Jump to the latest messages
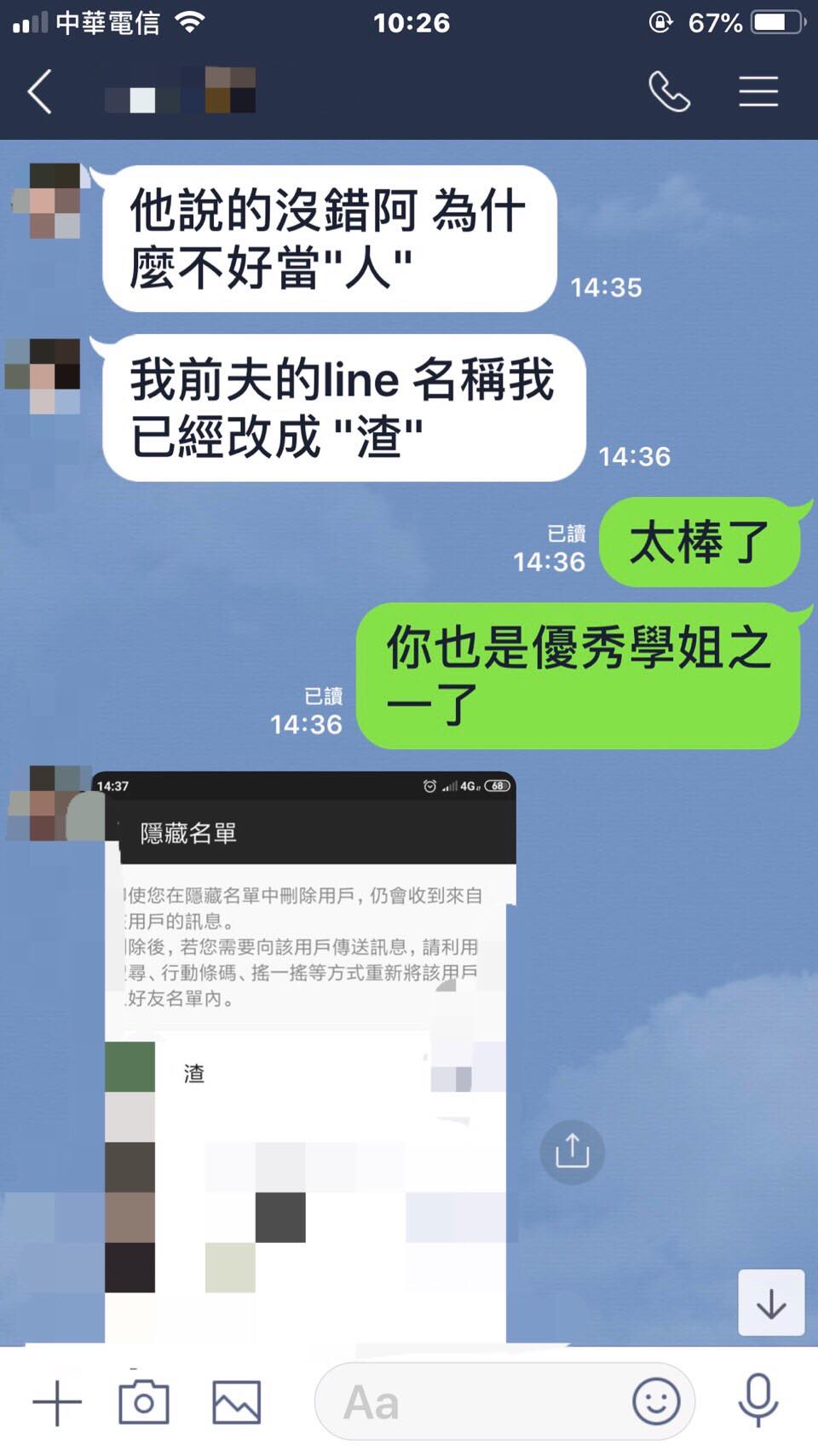Image resolution: width=818 pixels, height=1456 pixels. point(770,1303)
